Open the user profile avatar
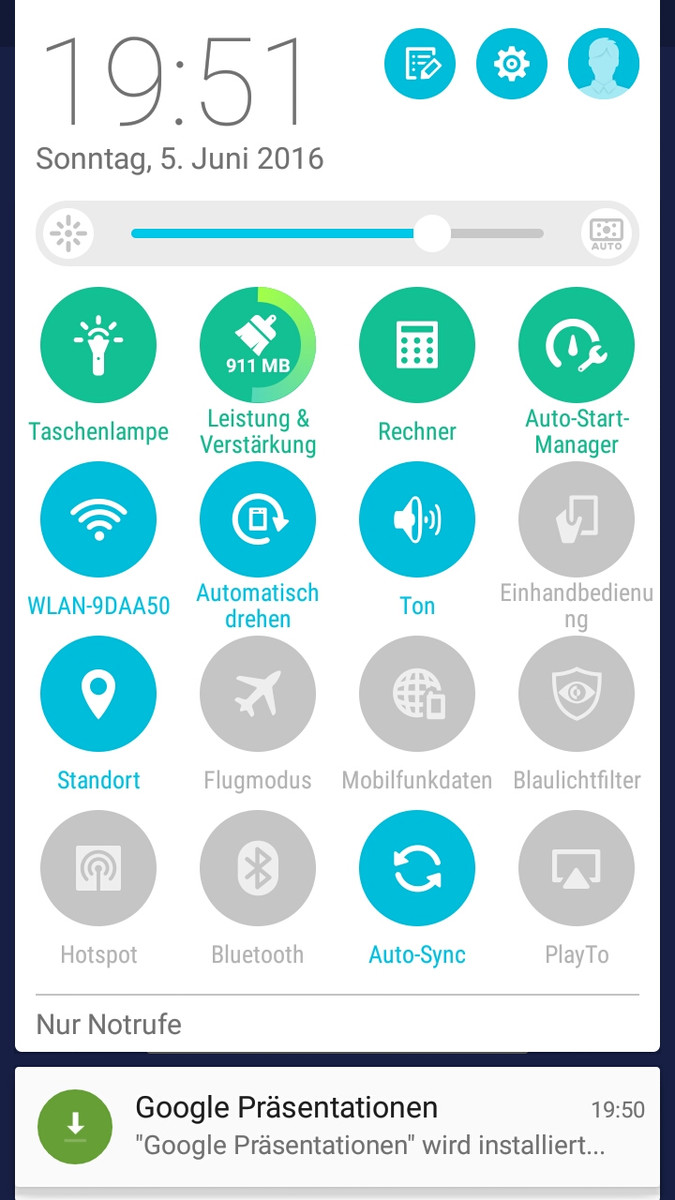 (x=603, y=64)
